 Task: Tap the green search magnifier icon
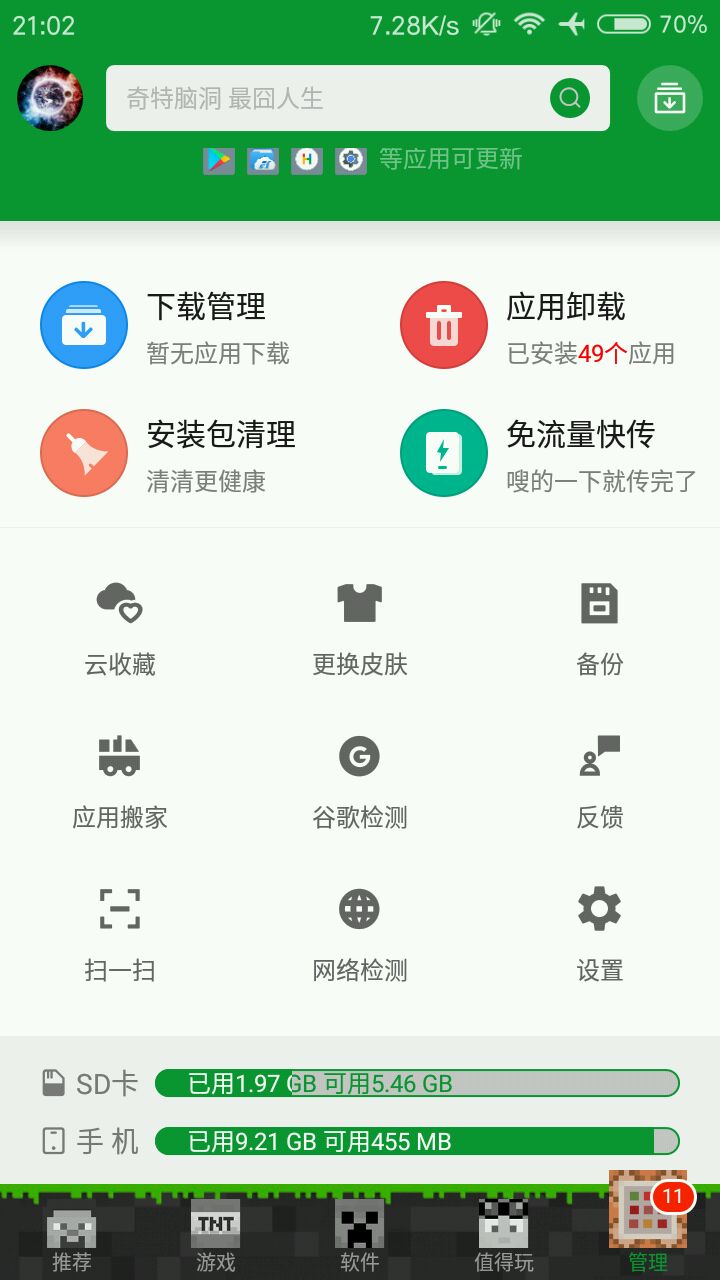coord(570,98)
